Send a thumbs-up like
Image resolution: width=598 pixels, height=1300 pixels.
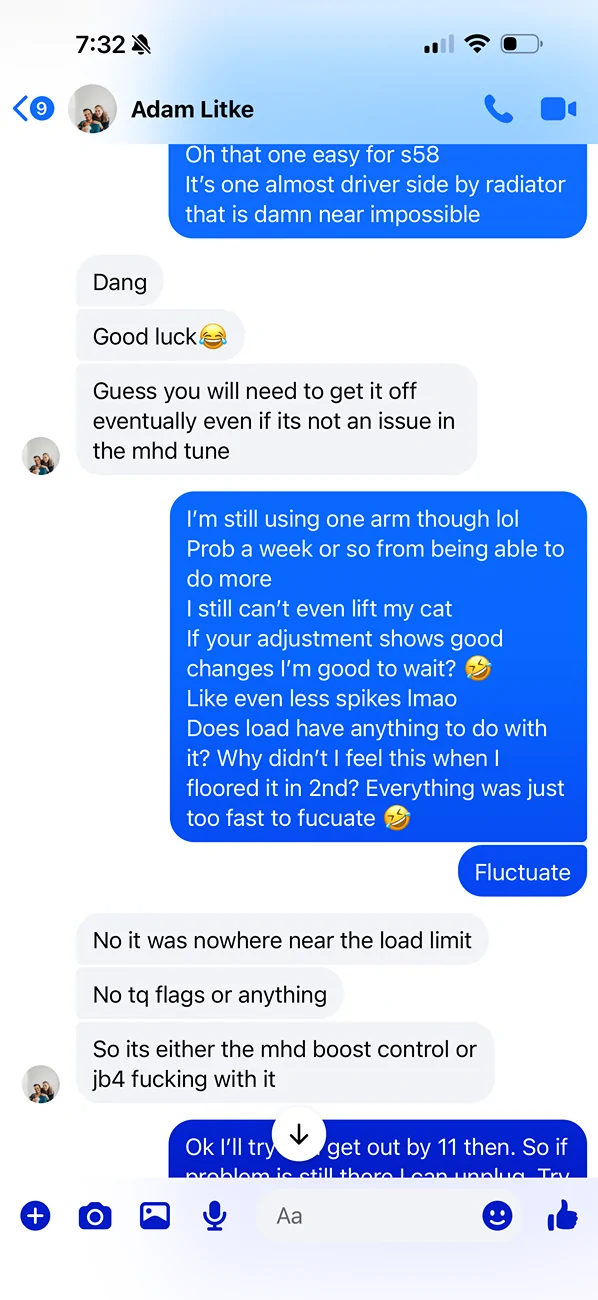tap(563, 1215)
